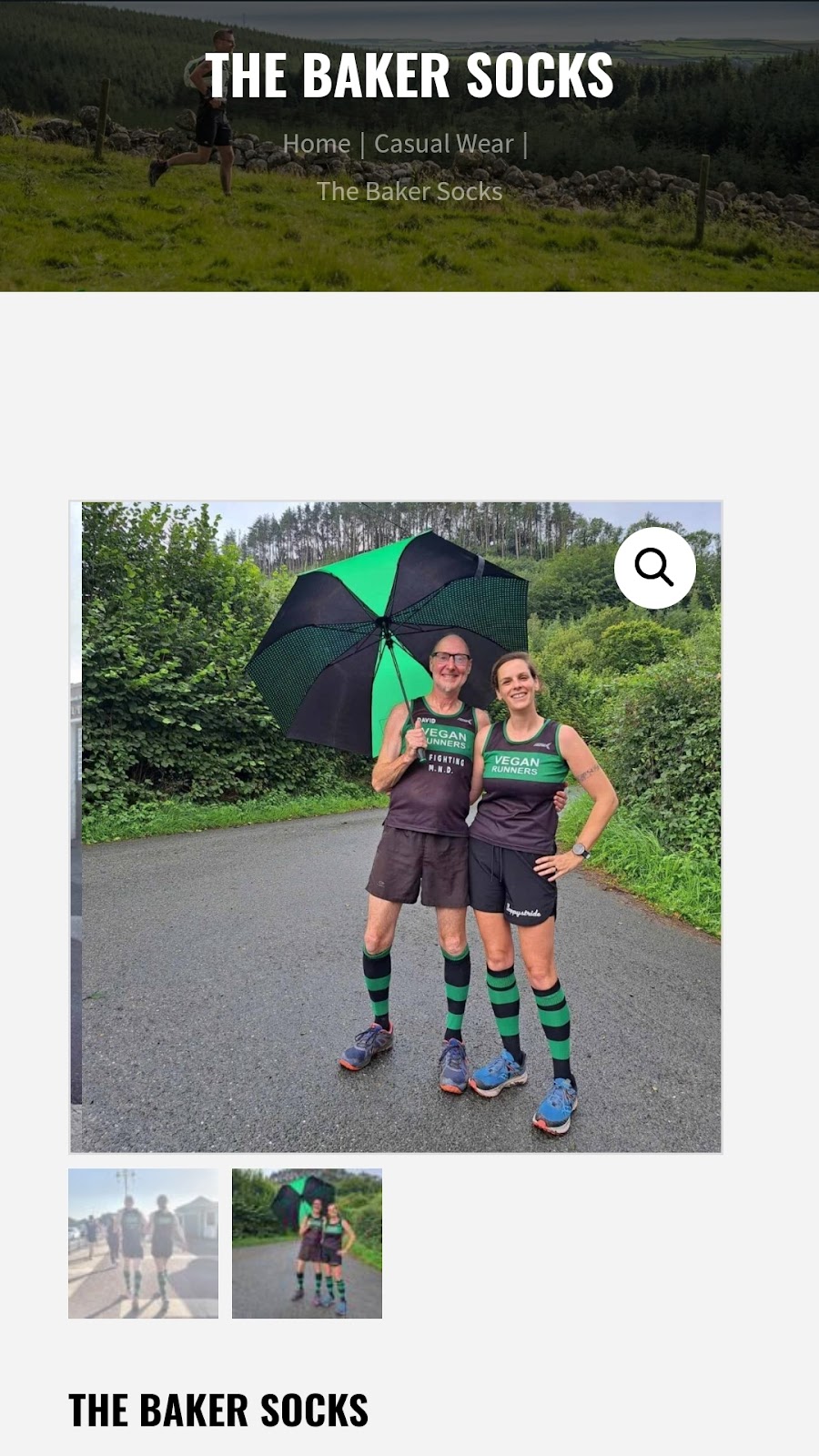This screenshot has width=819, height=1456.
Task: Open the Home breadcrumb link
Action: 316,144
